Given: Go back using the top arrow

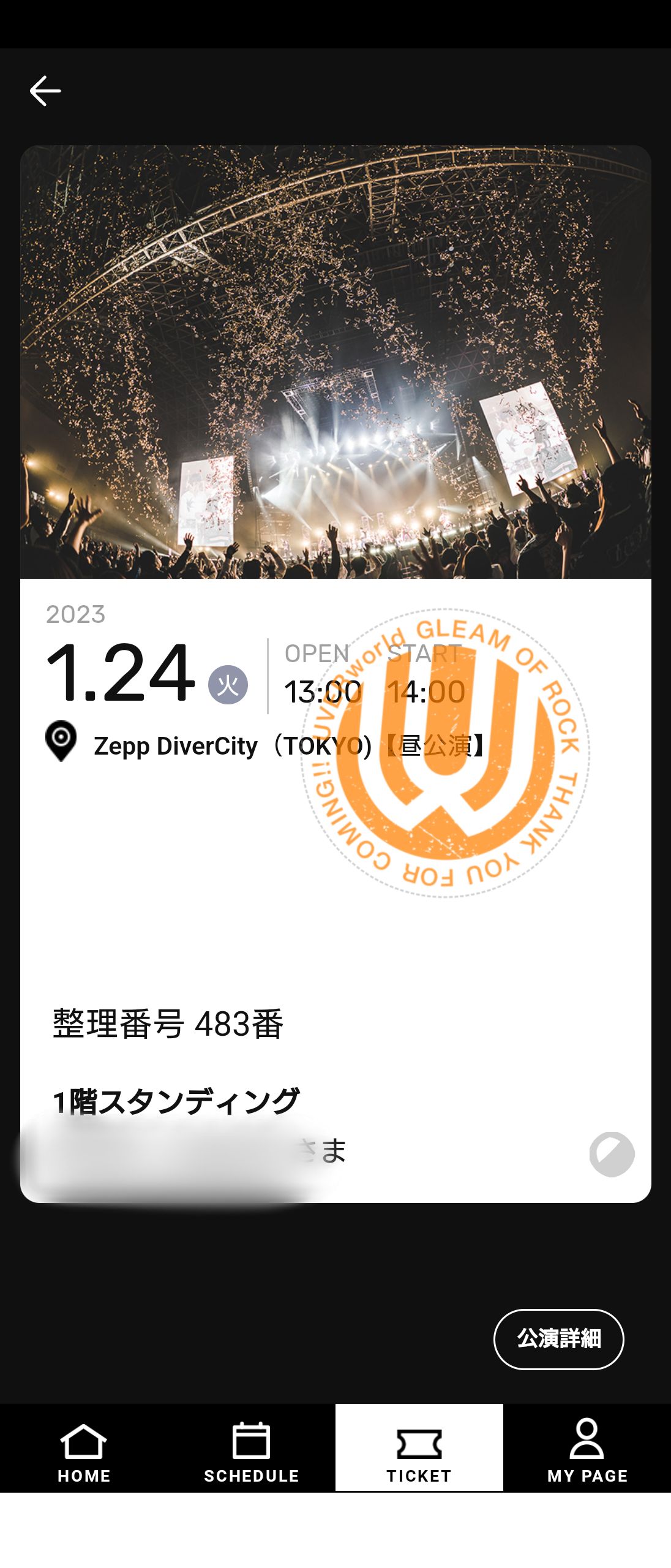Looking at the screenshot, I should pyautogui.click(x=45, y=91).
